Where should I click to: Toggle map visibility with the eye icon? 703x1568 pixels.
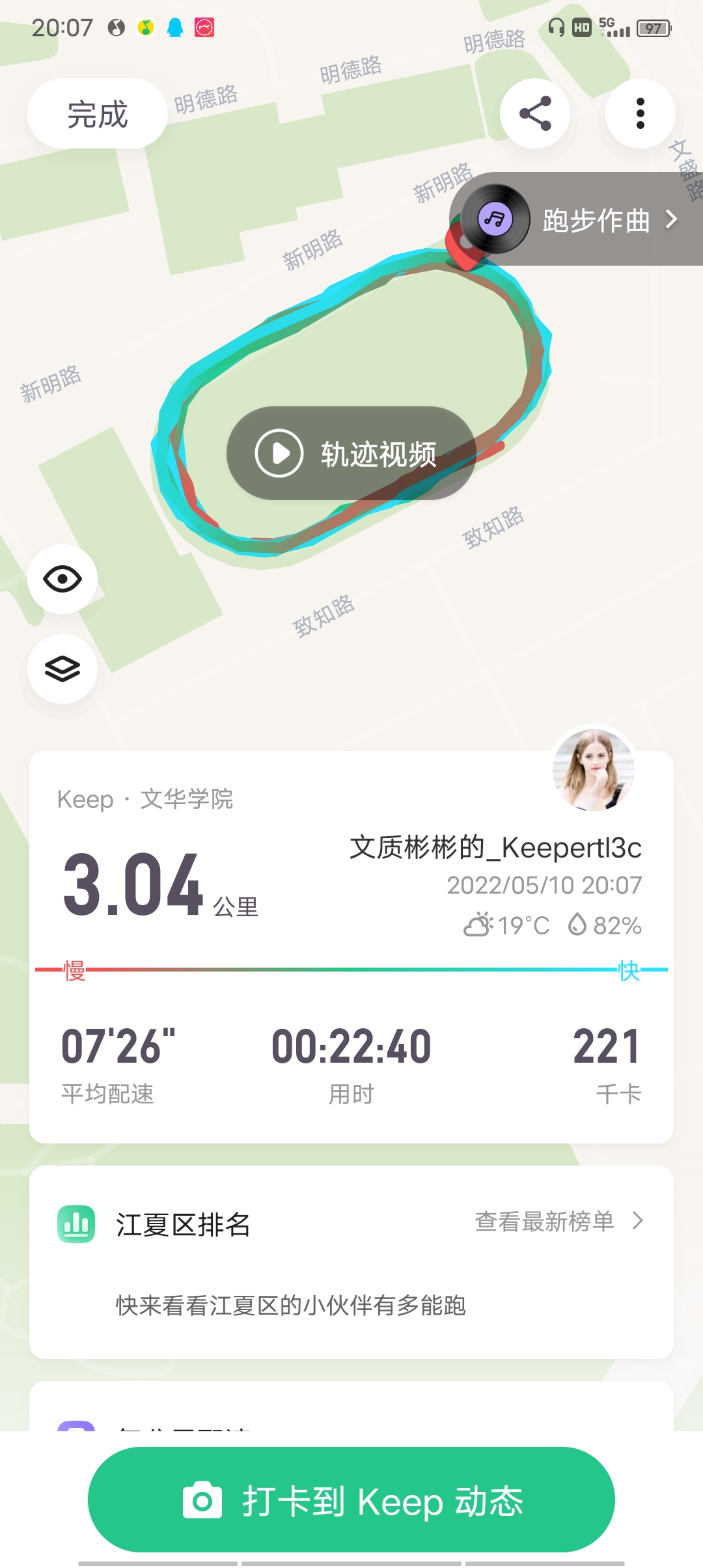(62, 579)
